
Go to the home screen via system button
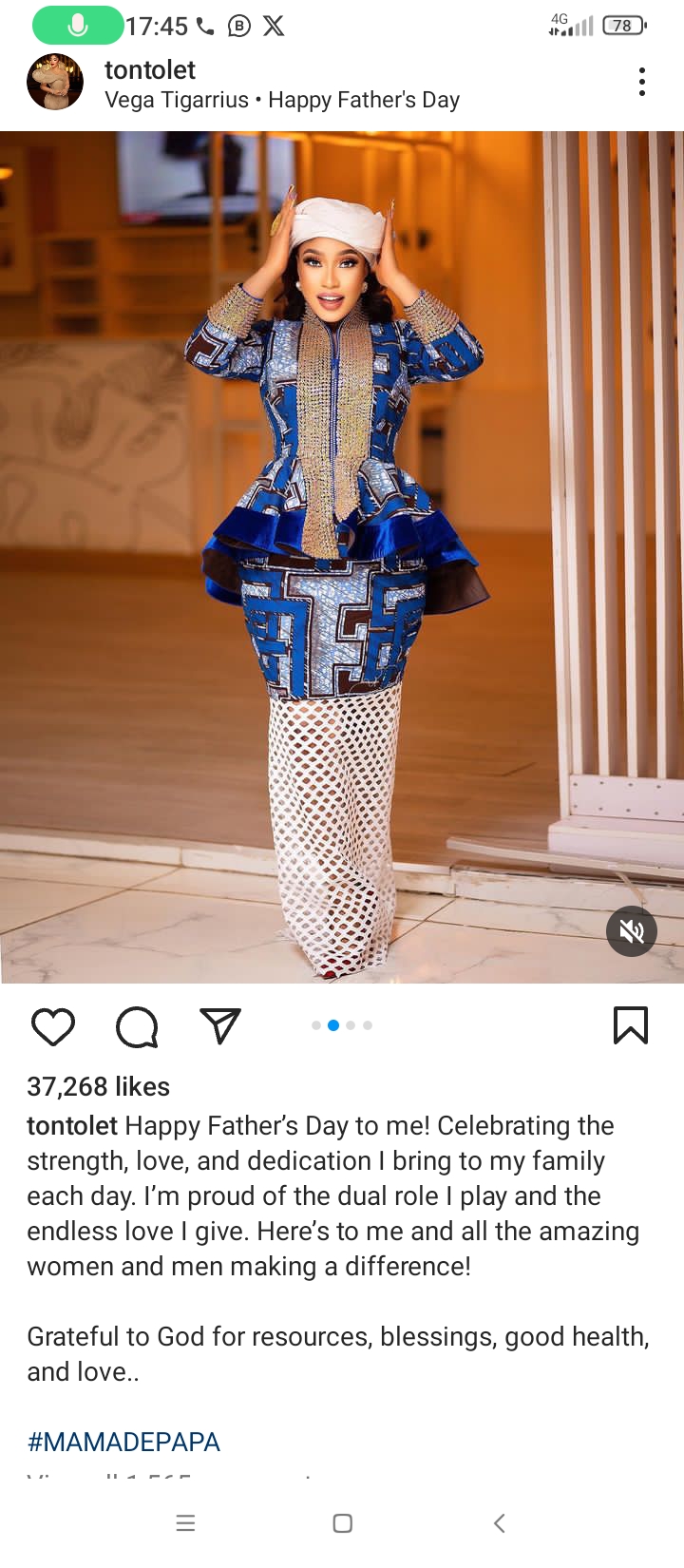pyautogui.click(x=343, y=1523)
